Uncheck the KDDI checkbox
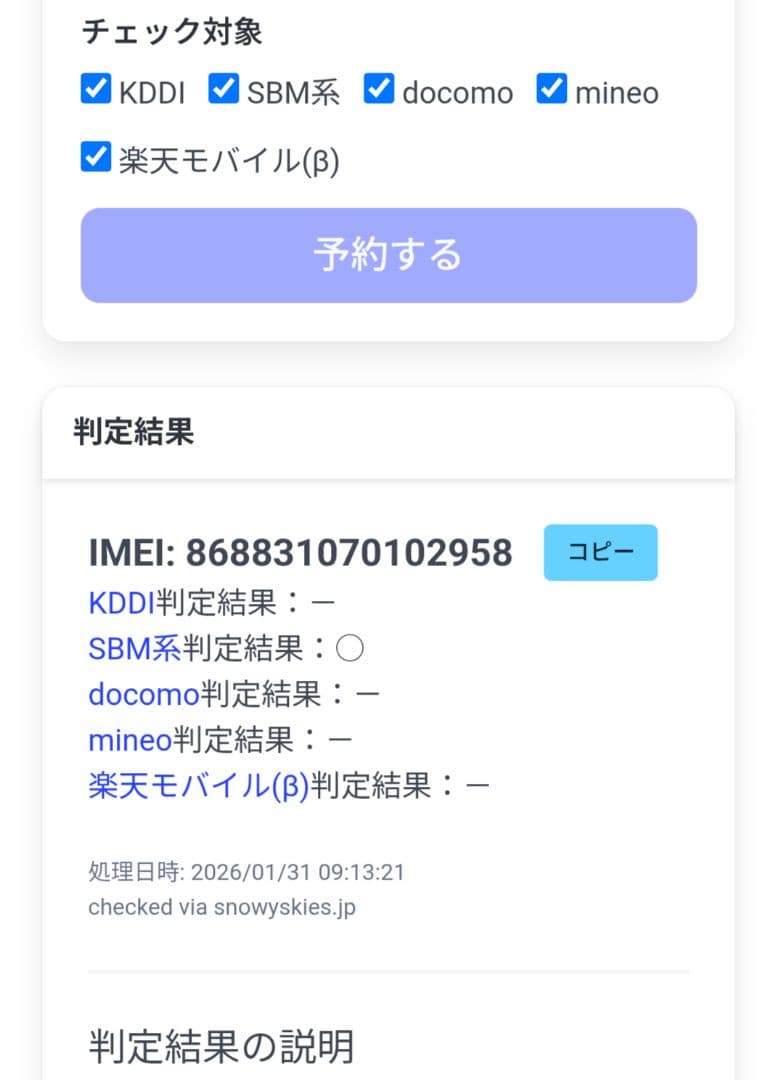Screen dimensions: 769x1080 click(95, 89)
